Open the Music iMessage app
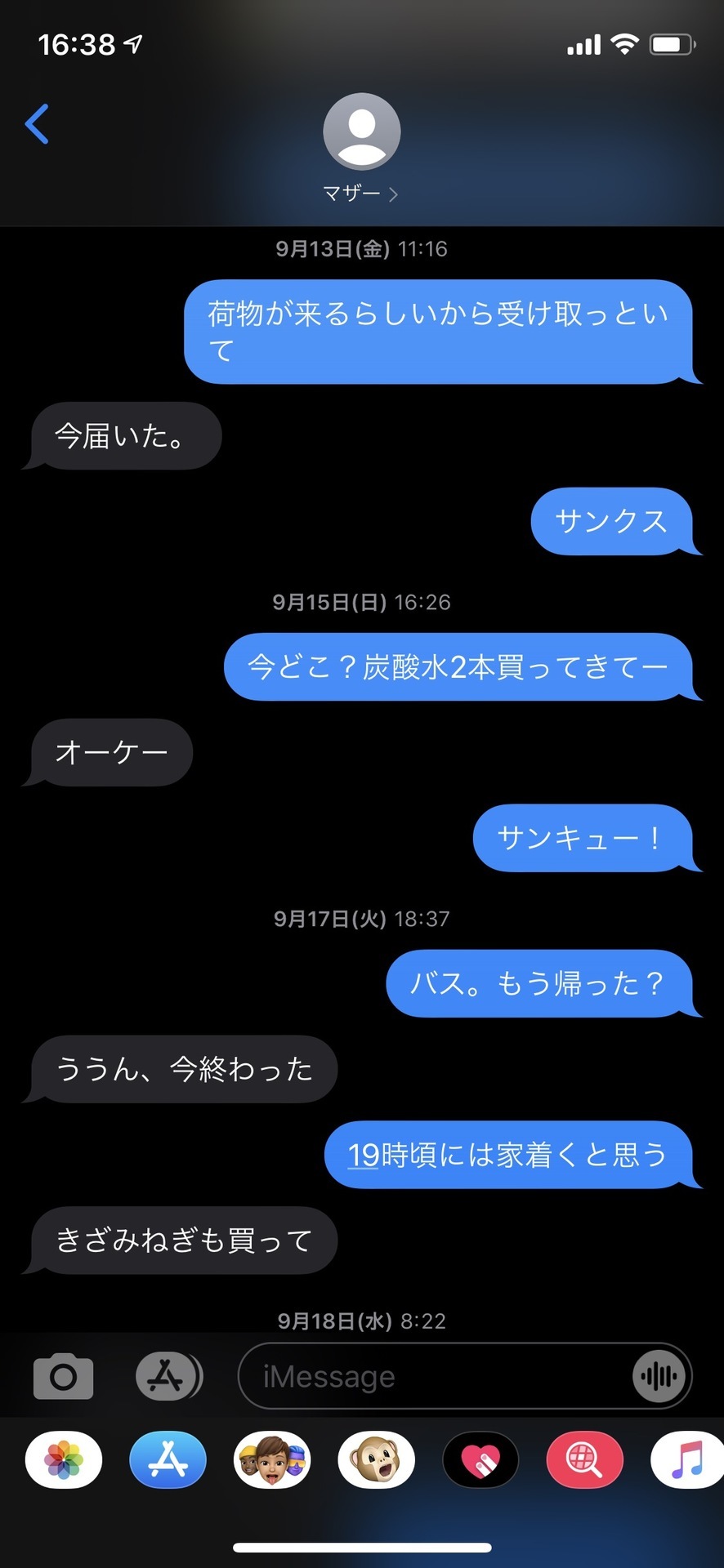 point(687,1460)
